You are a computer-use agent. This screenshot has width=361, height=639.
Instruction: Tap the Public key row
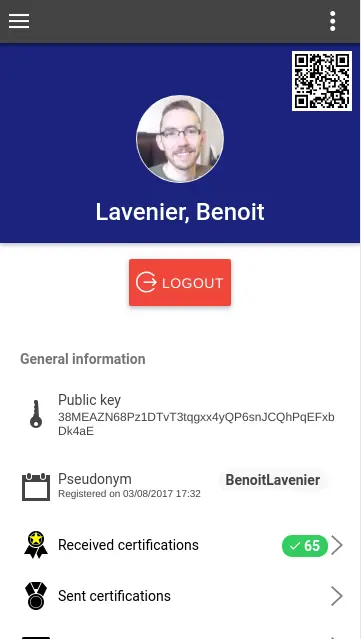180,415
